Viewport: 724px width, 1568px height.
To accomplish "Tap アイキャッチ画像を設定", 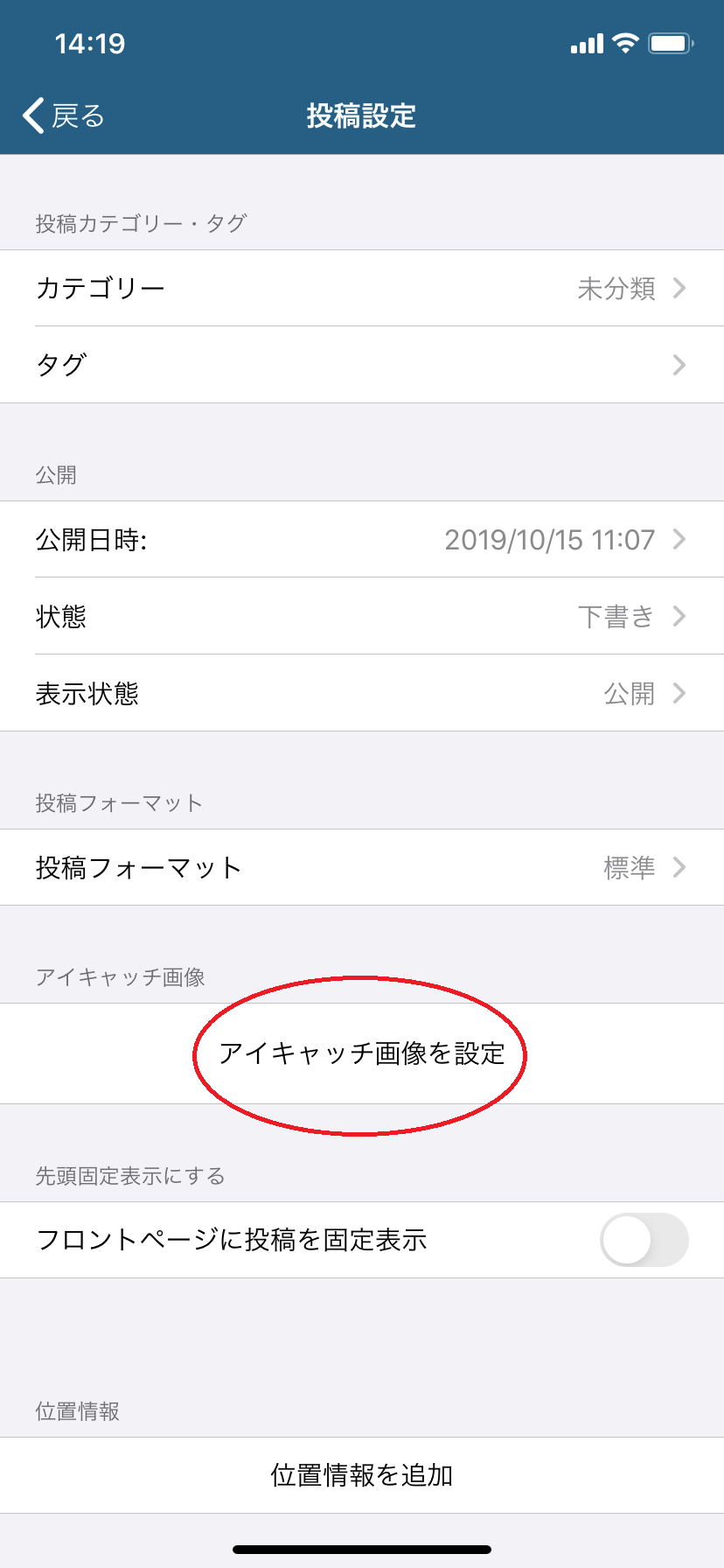I will coord(362,1053).
